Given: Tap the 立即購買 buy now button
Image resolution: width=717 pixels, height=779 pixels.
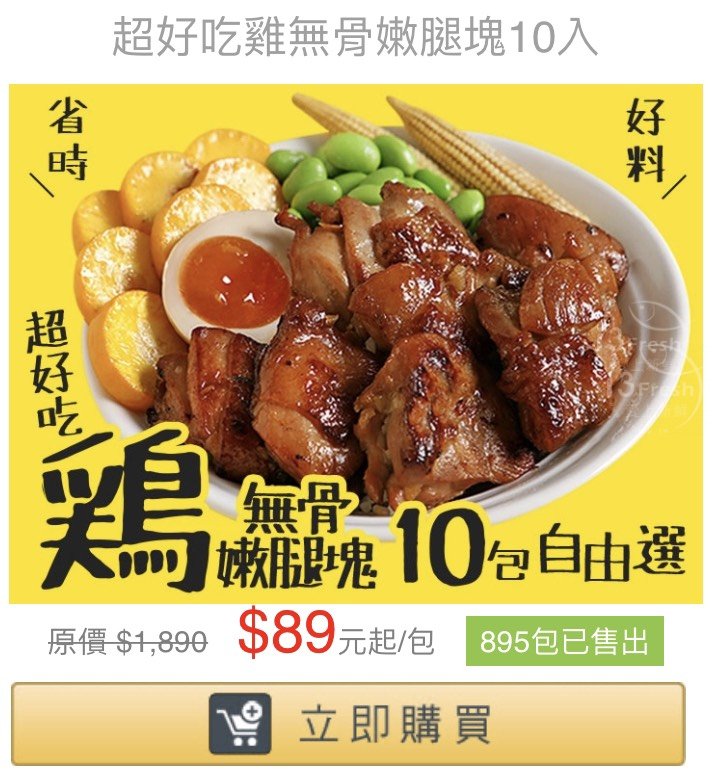Looking at the screenshot, I should [348, 724].
